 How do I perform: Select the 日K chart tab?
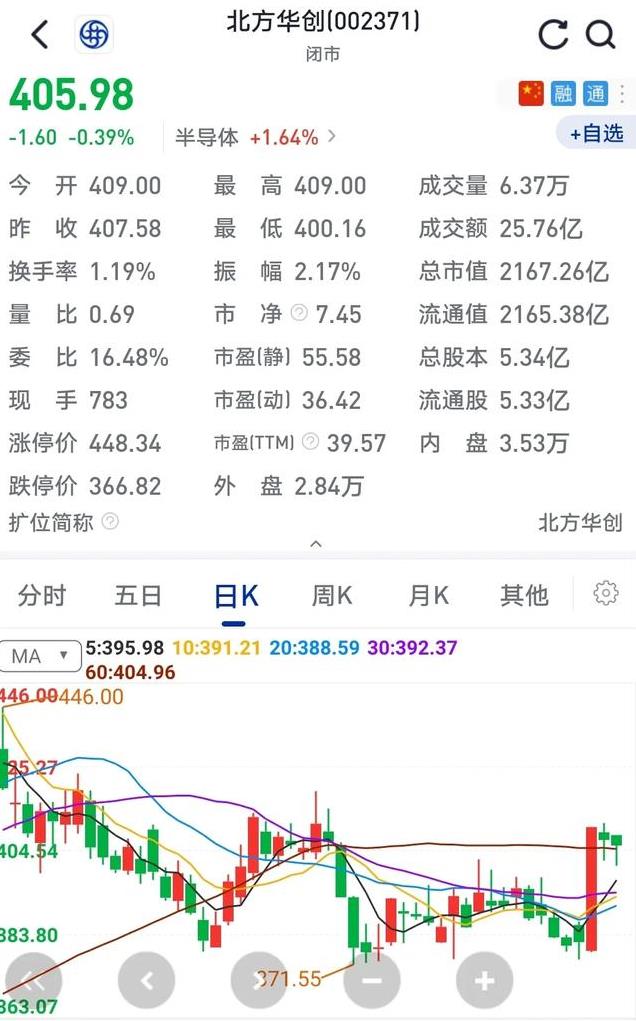click(x=236, y=595)
